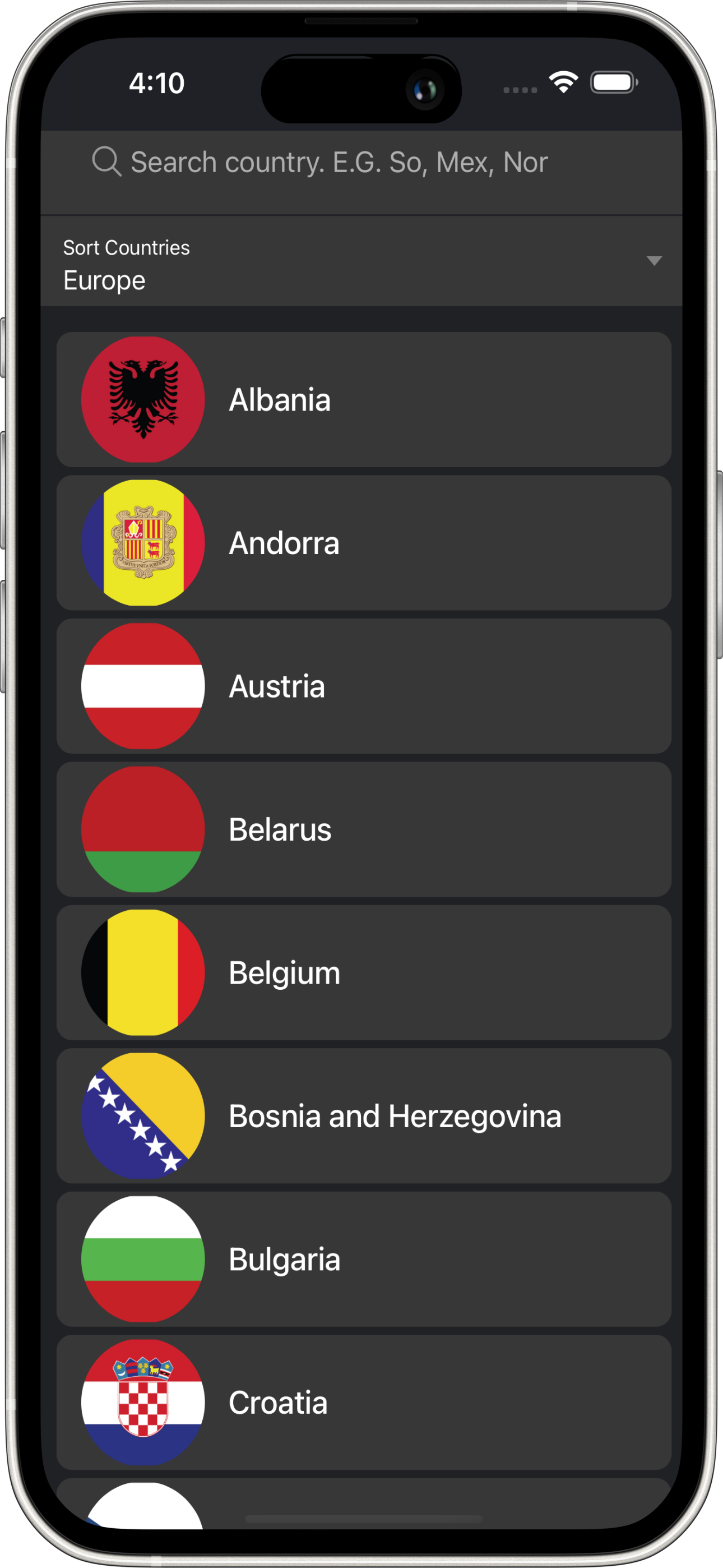Open the Albania country row
The height and width of the screenshot is (1568, 723).
pyautogui.click(x=363, y=399)
